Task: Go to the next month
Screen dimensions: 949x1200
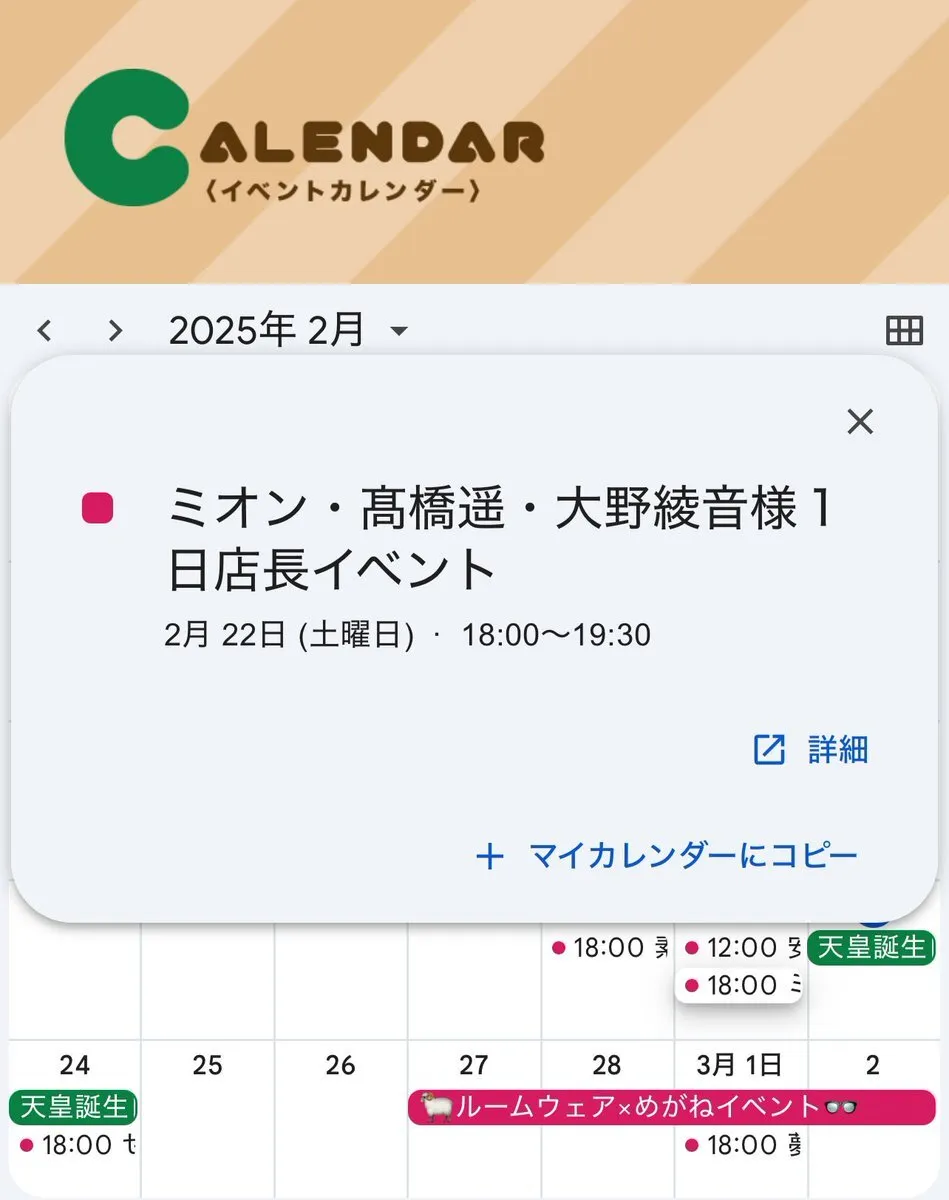Action: pos(116,330)
